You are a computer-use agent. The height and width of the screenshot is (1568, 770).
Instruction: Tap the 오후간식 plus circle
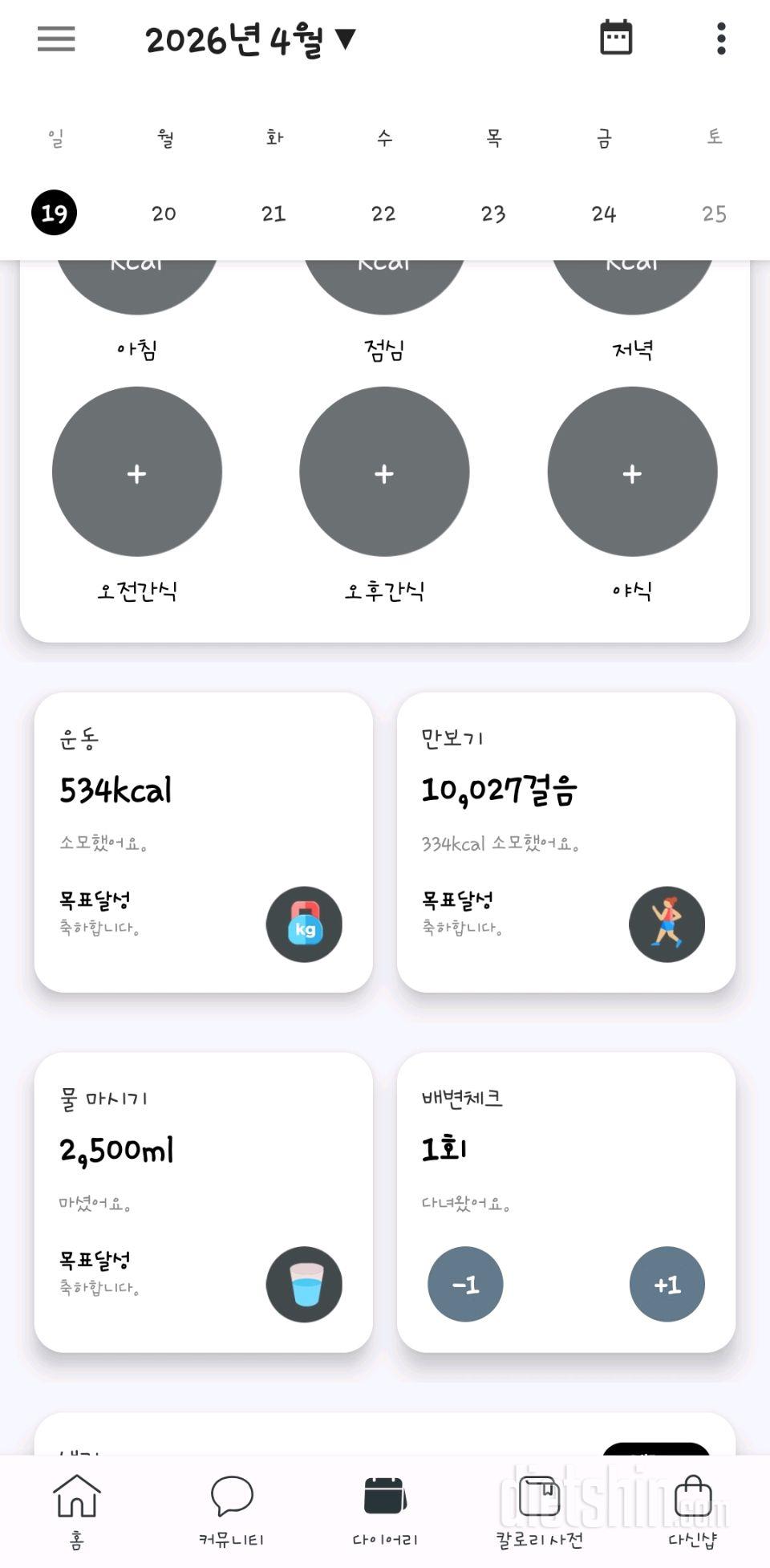tap(383, 473)
